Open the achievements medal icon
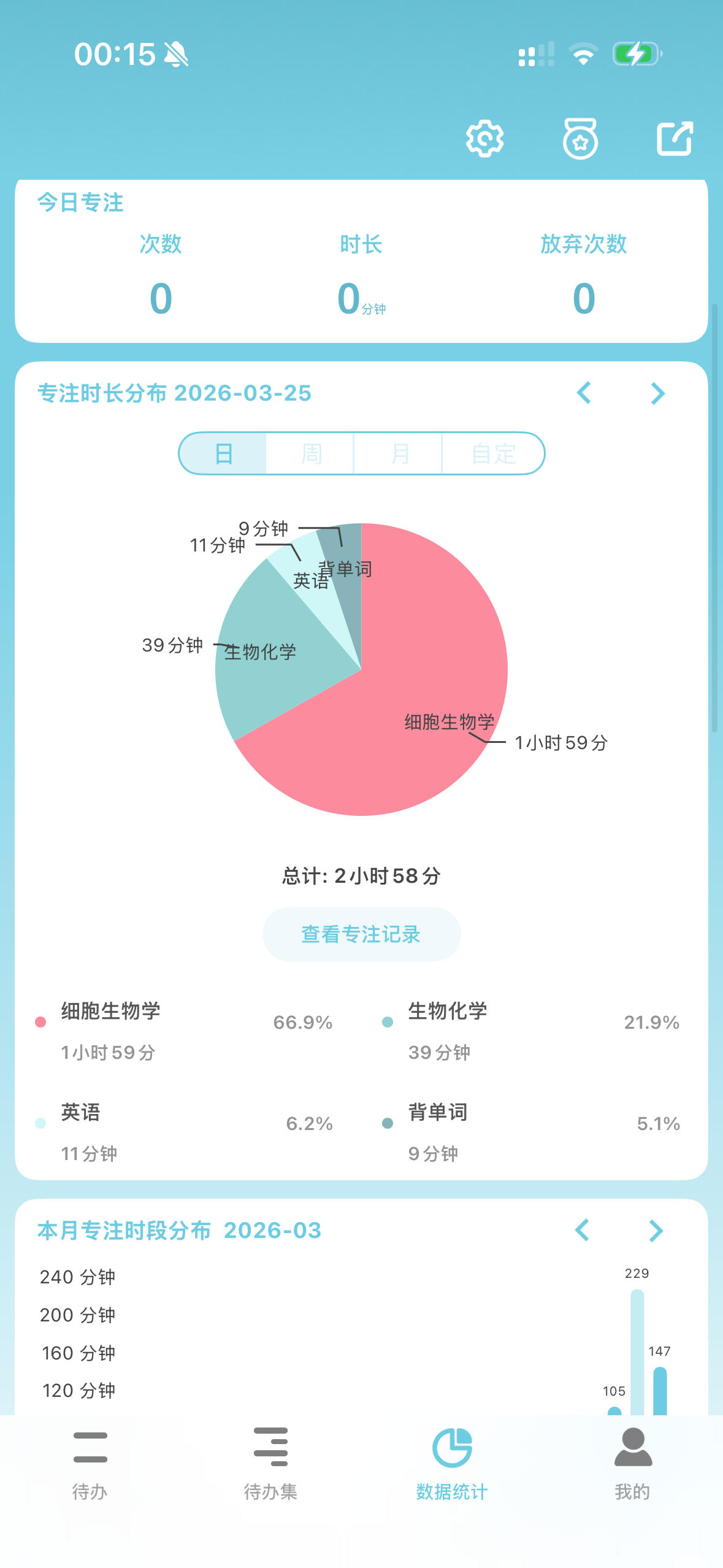The height and width of the screenshot is (1568, 723). (580, 139)
